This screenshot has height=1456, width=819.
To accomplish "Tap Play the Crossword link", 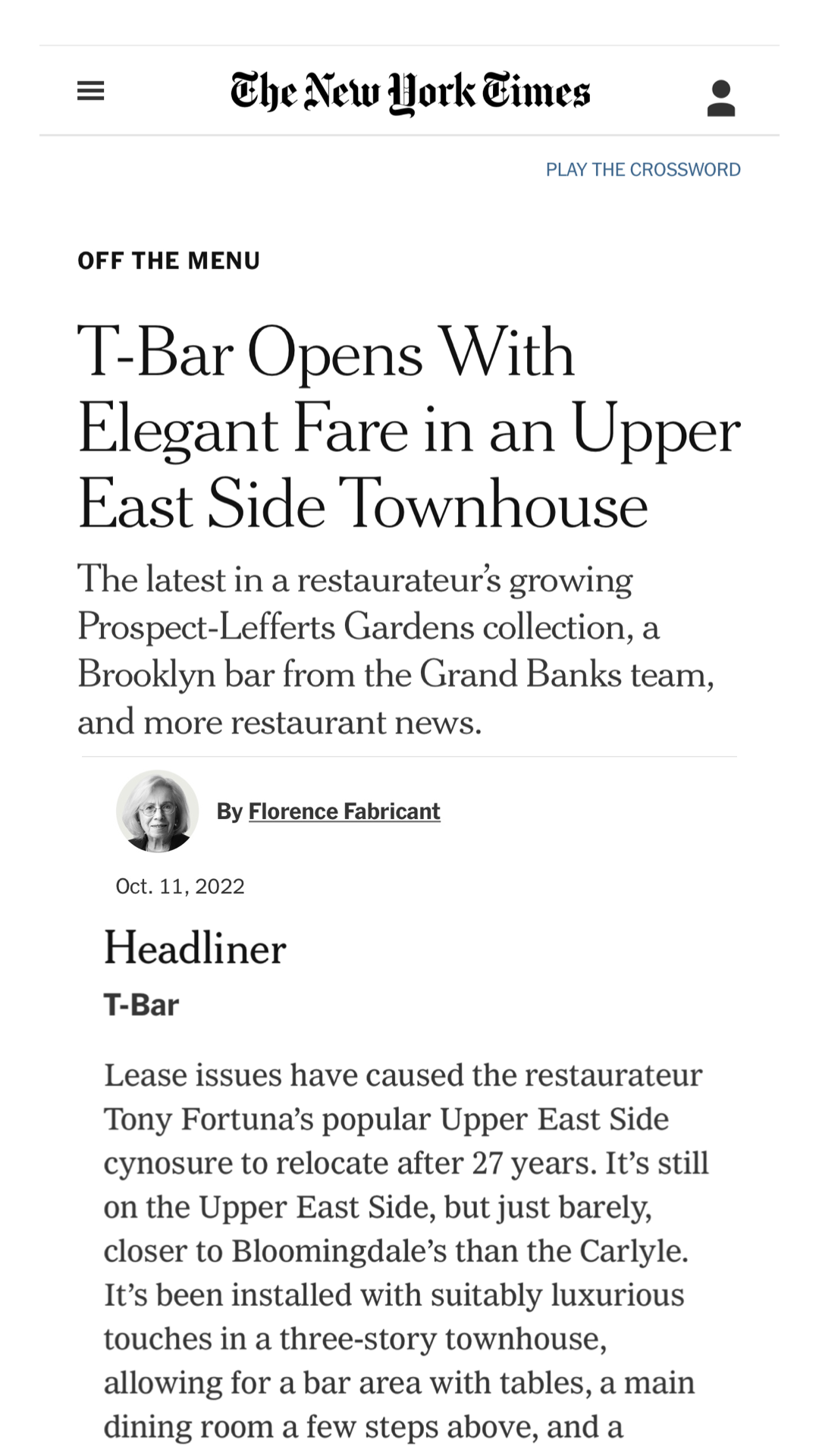I will pyautogui.click(x=642, y=169).
